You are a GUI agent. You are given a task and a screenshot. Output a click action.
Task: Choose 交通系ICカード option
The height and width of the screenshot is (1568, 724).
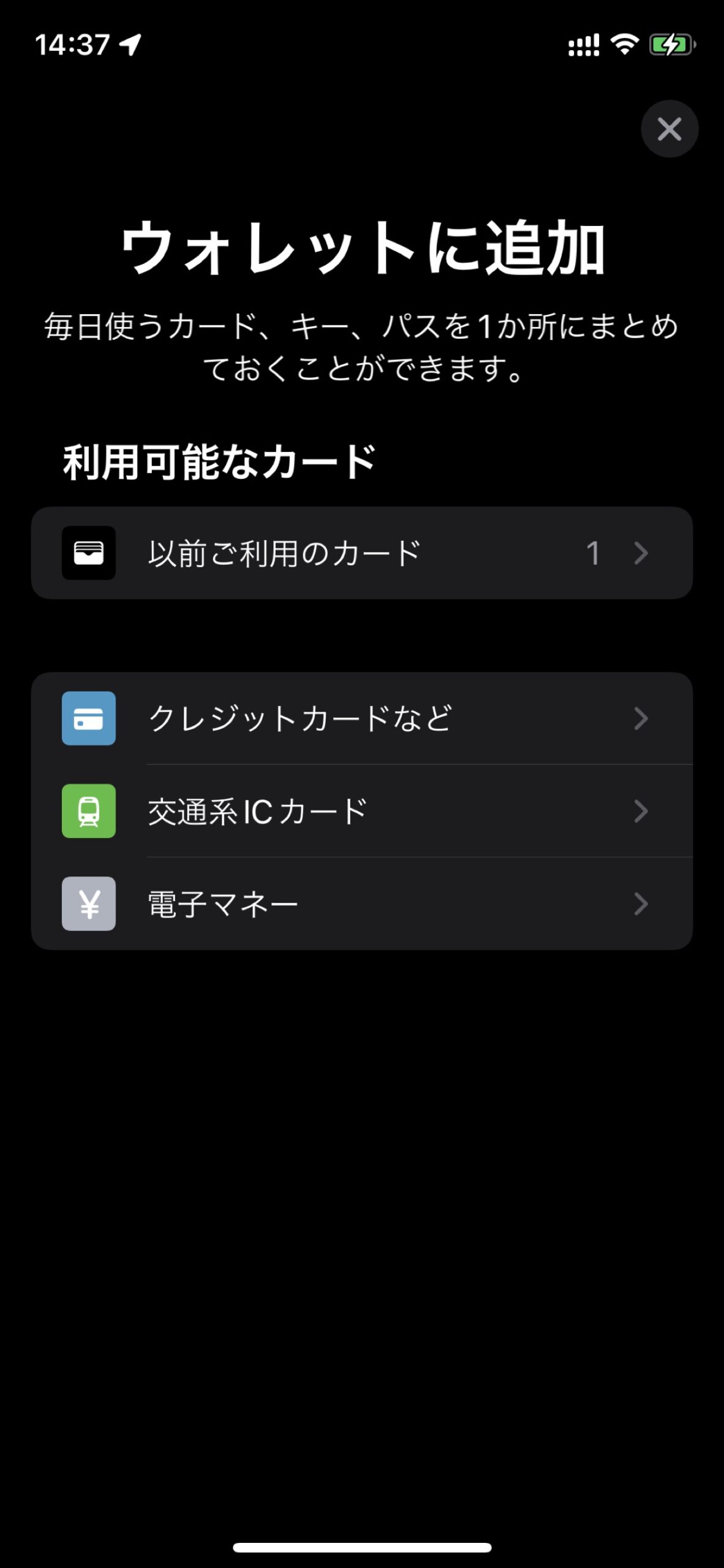[362, 811]
